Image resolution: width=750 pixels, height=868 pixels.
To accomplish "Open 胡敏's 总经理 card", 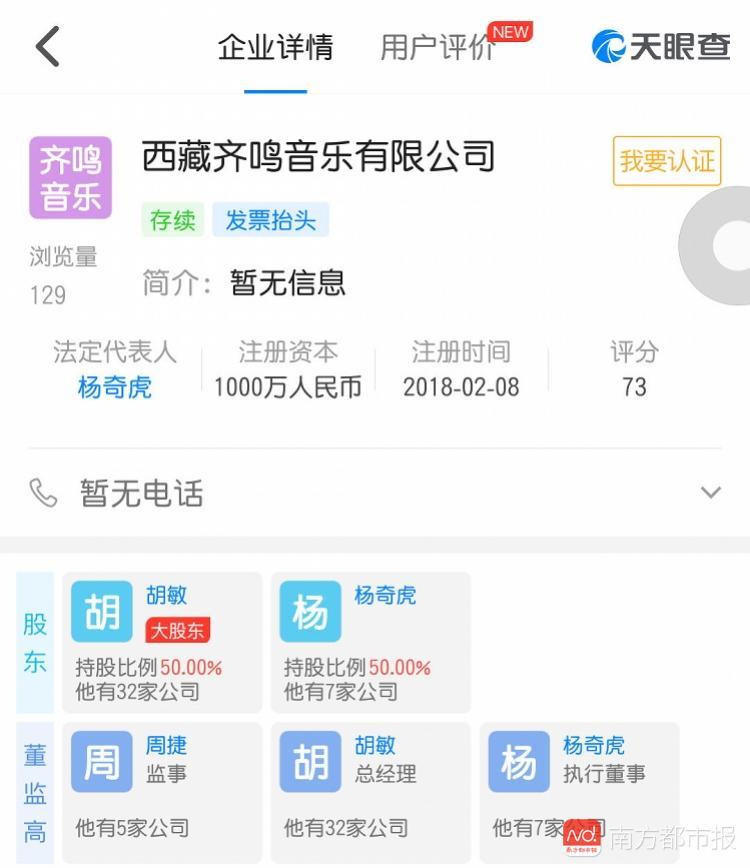I will [370, 790].
